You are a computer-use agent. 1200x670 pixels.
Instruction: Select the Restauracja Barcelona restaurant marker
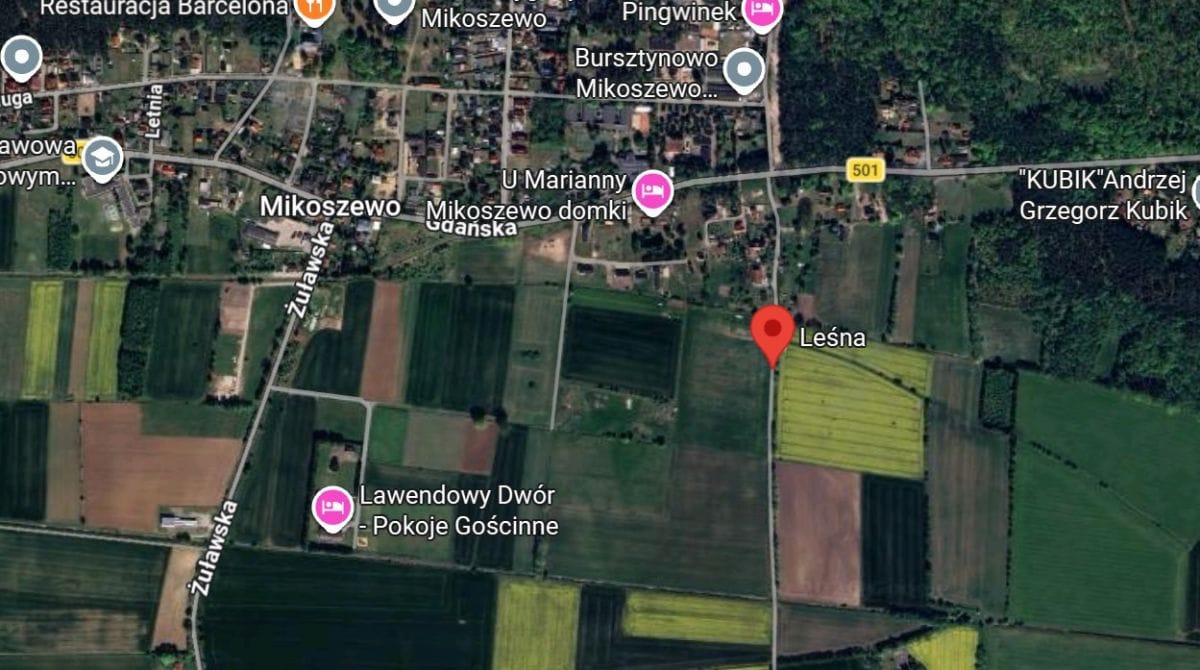pos(313,8)
